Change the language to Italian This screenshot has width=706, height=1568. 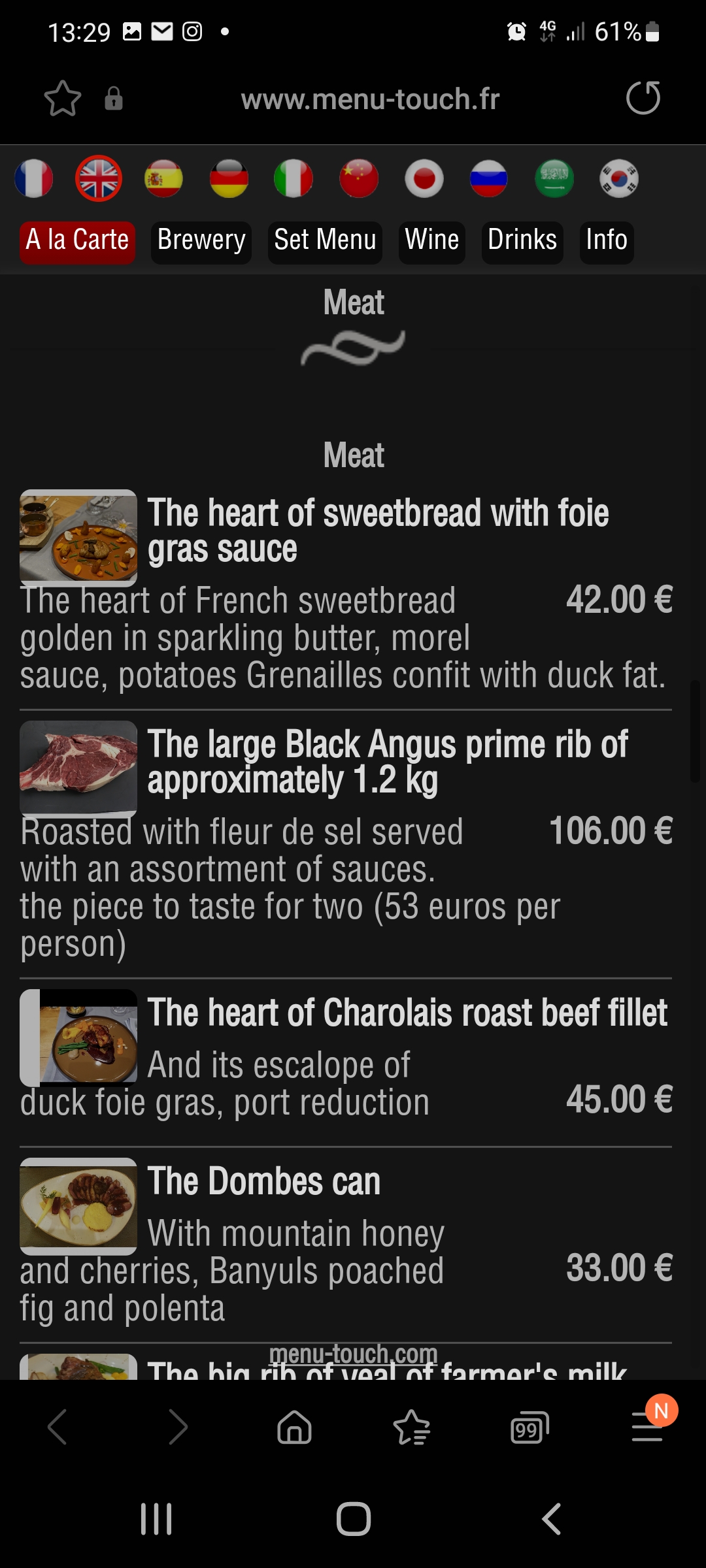(x=294, y=178)
